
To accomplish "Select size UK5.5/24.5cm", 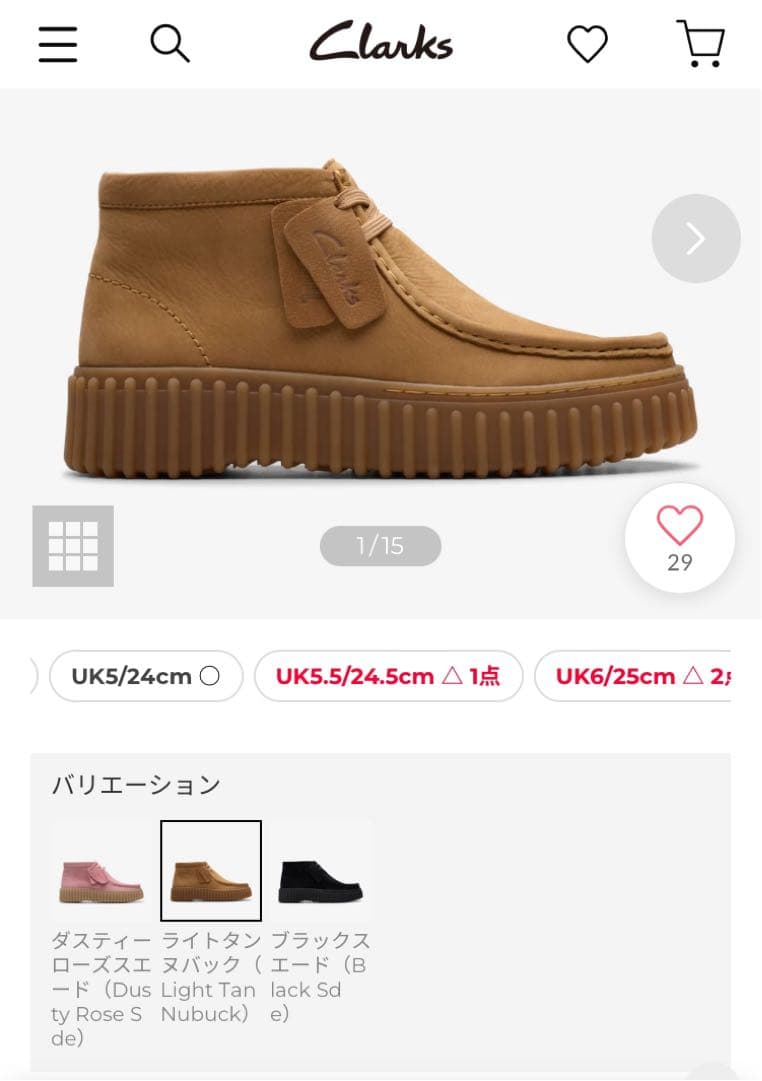I will [x=388, y=676].
